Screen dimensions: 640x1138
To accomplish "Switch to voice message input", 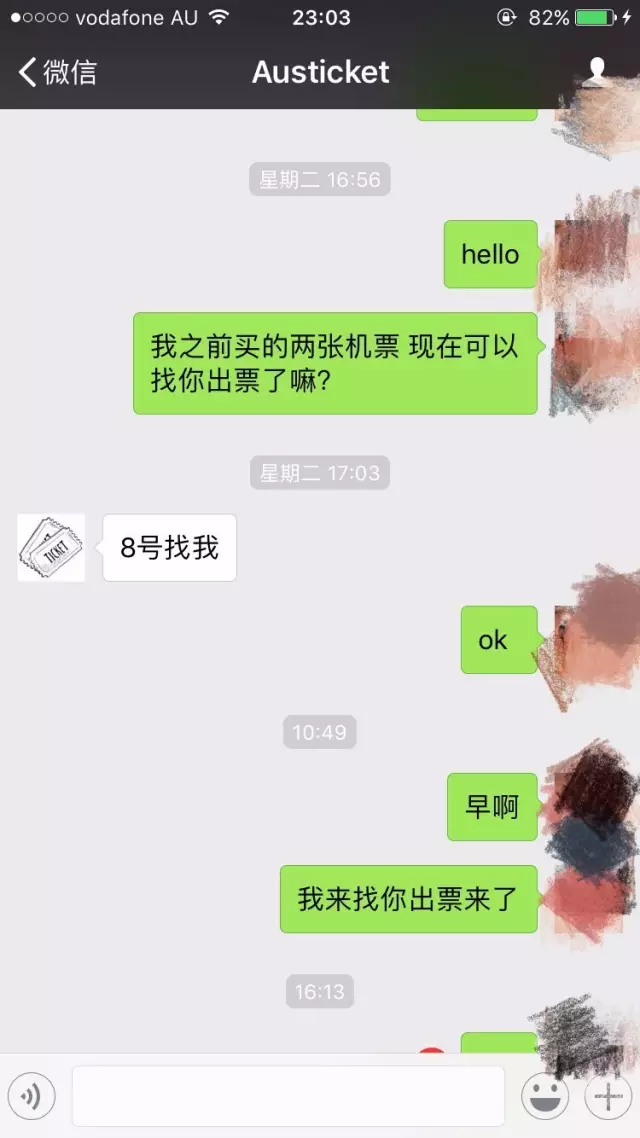I will (x=31, y=1097).
